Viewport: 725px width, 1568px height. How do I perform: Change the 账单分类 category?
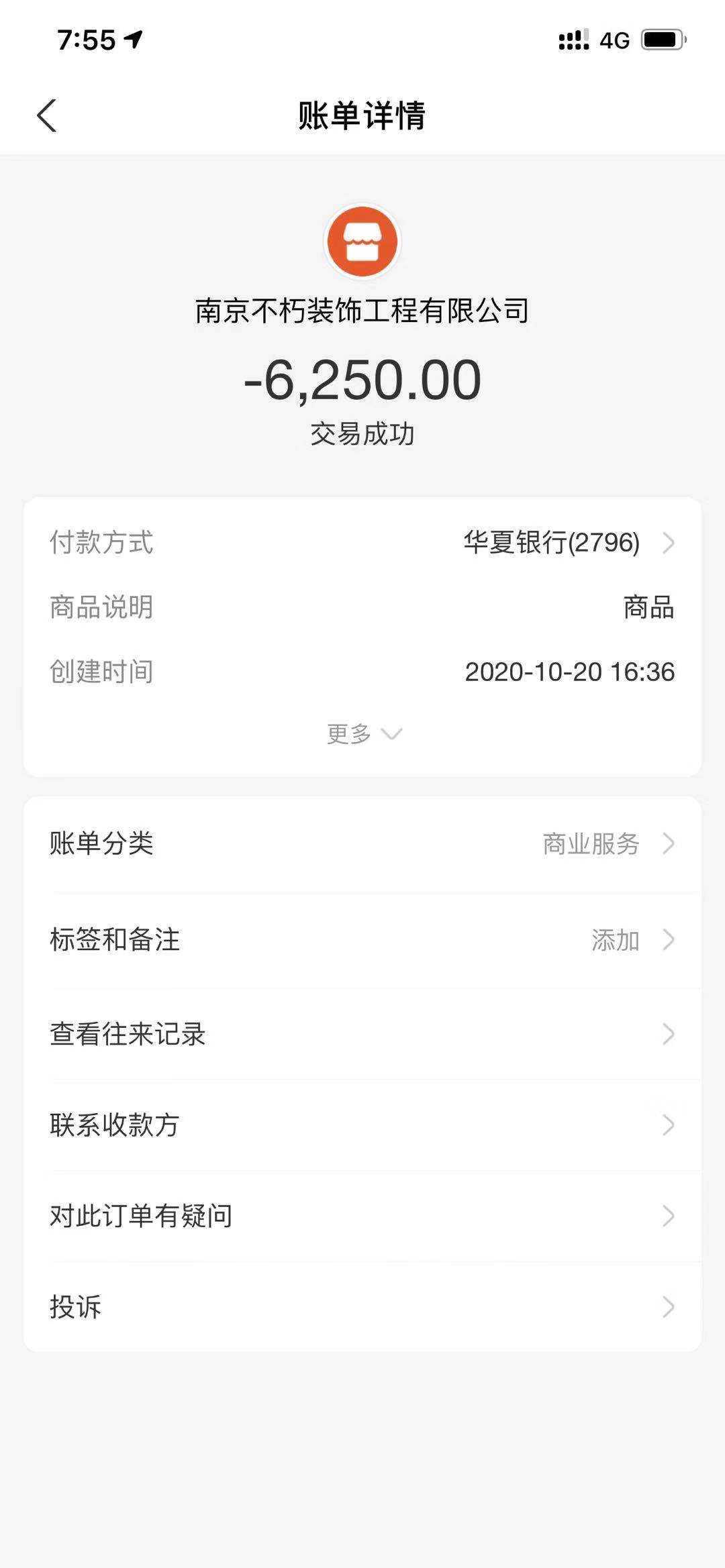(x=362, y=843)
